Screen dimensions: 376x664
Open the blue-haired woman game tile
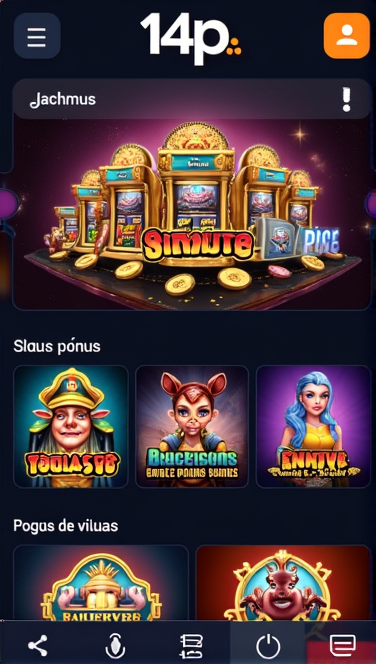[313, 426]
